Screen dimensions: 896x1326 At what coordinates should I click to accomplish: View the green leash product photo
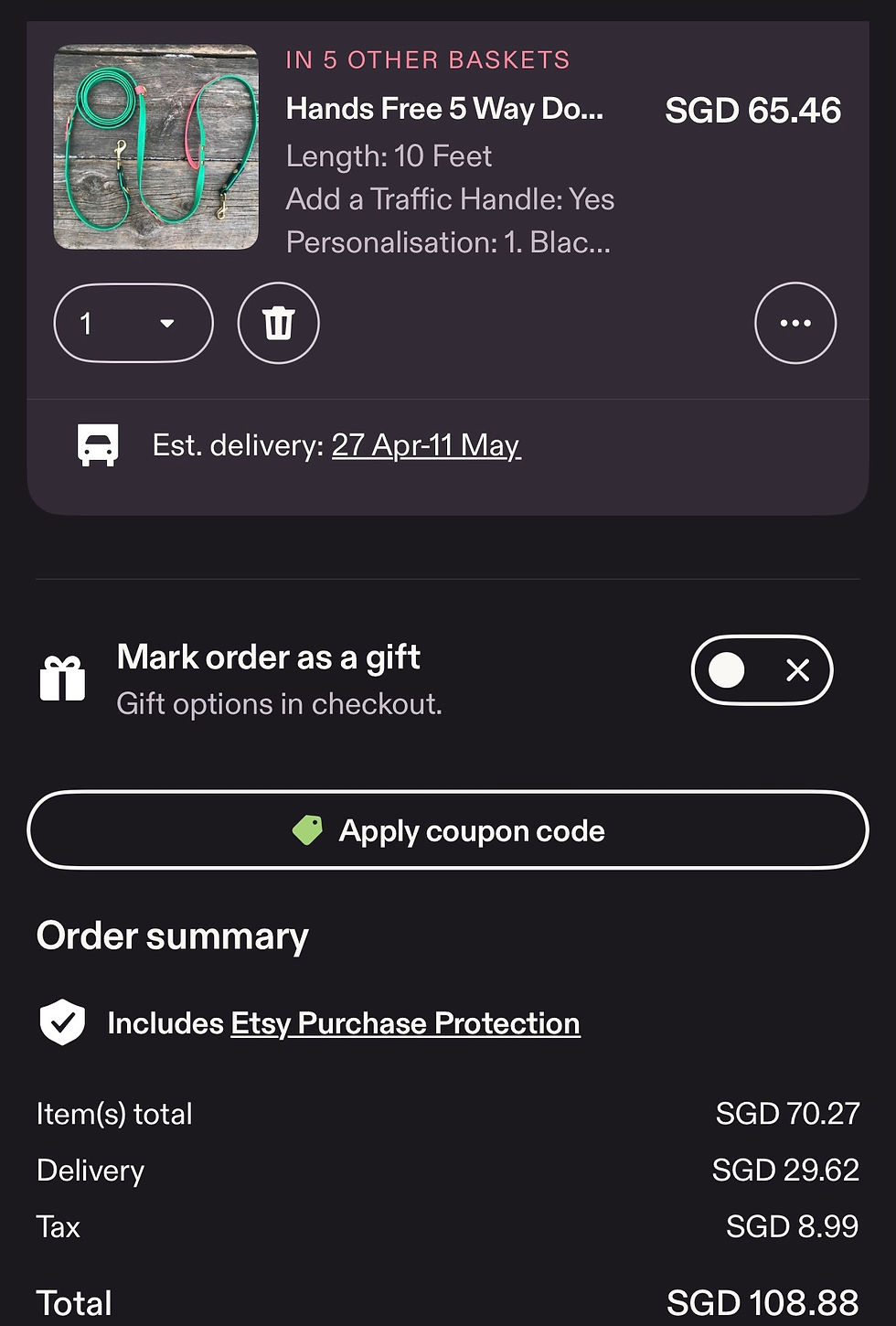[156, 147]
